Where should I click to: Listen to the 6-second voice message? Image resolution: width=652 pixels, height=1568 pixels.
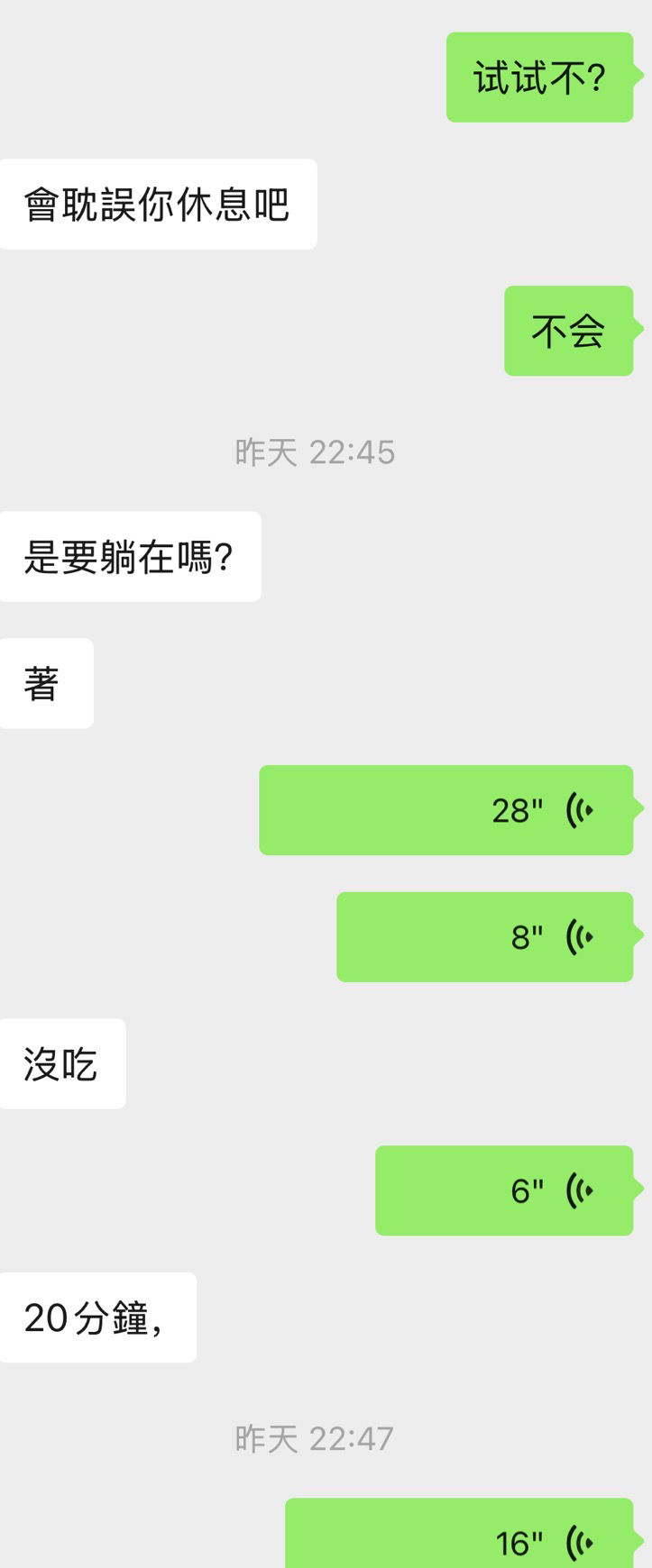coord(504,1190)
